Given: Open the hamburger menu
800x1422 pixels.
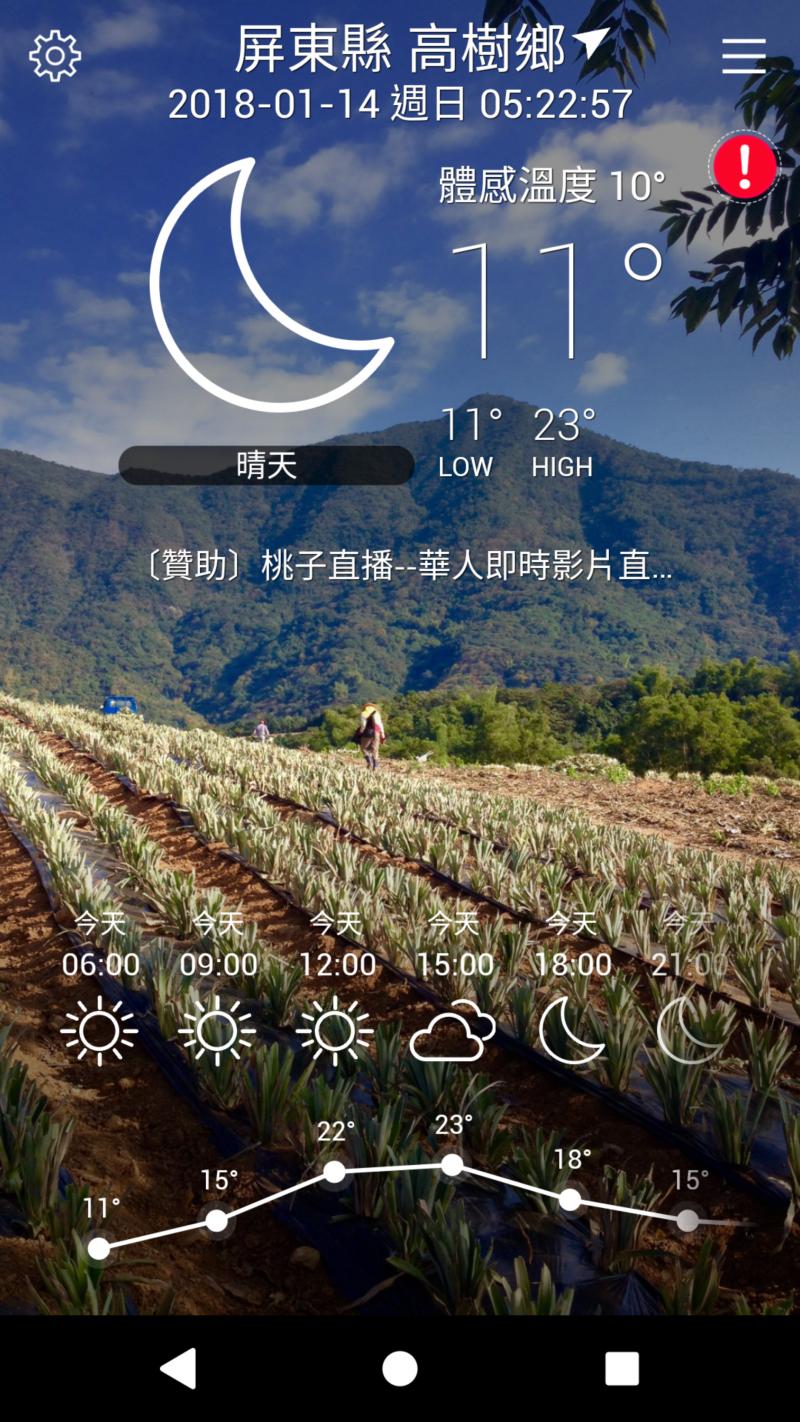Looking at the screenshot, I should (744, 56).
